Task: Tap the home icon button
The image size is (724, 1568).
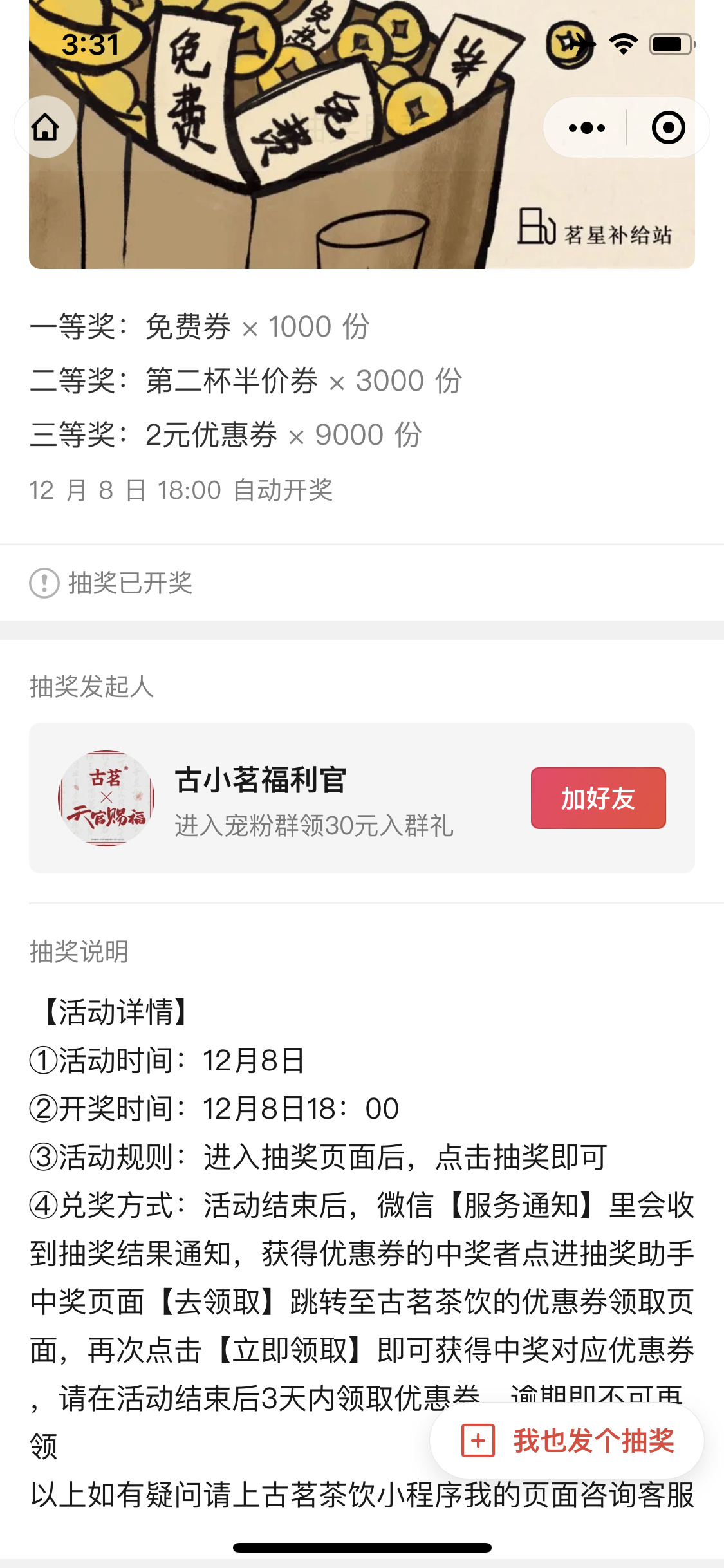Action: click(x=45, y=127)
